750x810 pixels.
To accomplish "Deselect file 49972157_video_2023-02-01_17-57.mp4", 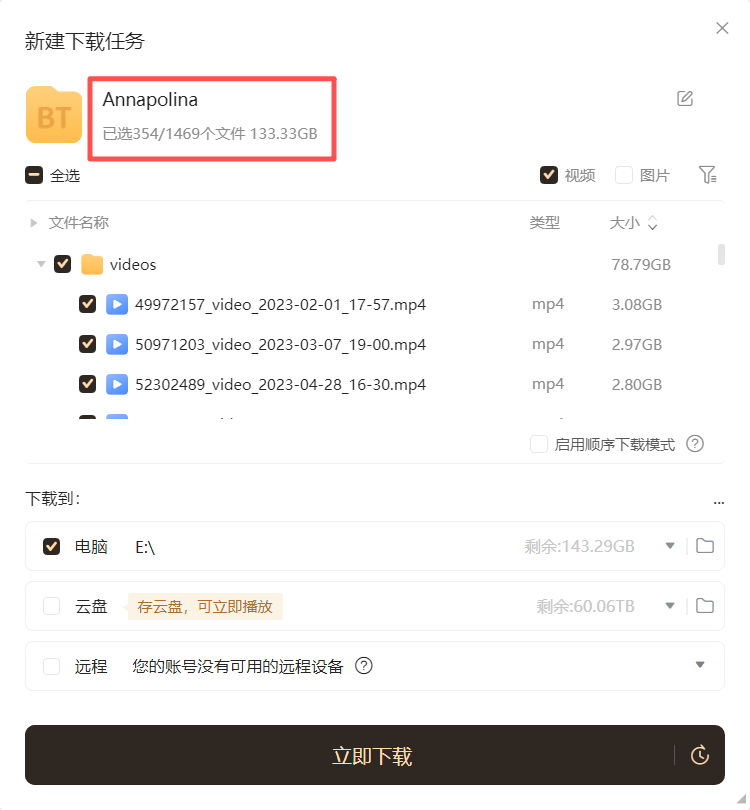I will [x=88, y=304].
